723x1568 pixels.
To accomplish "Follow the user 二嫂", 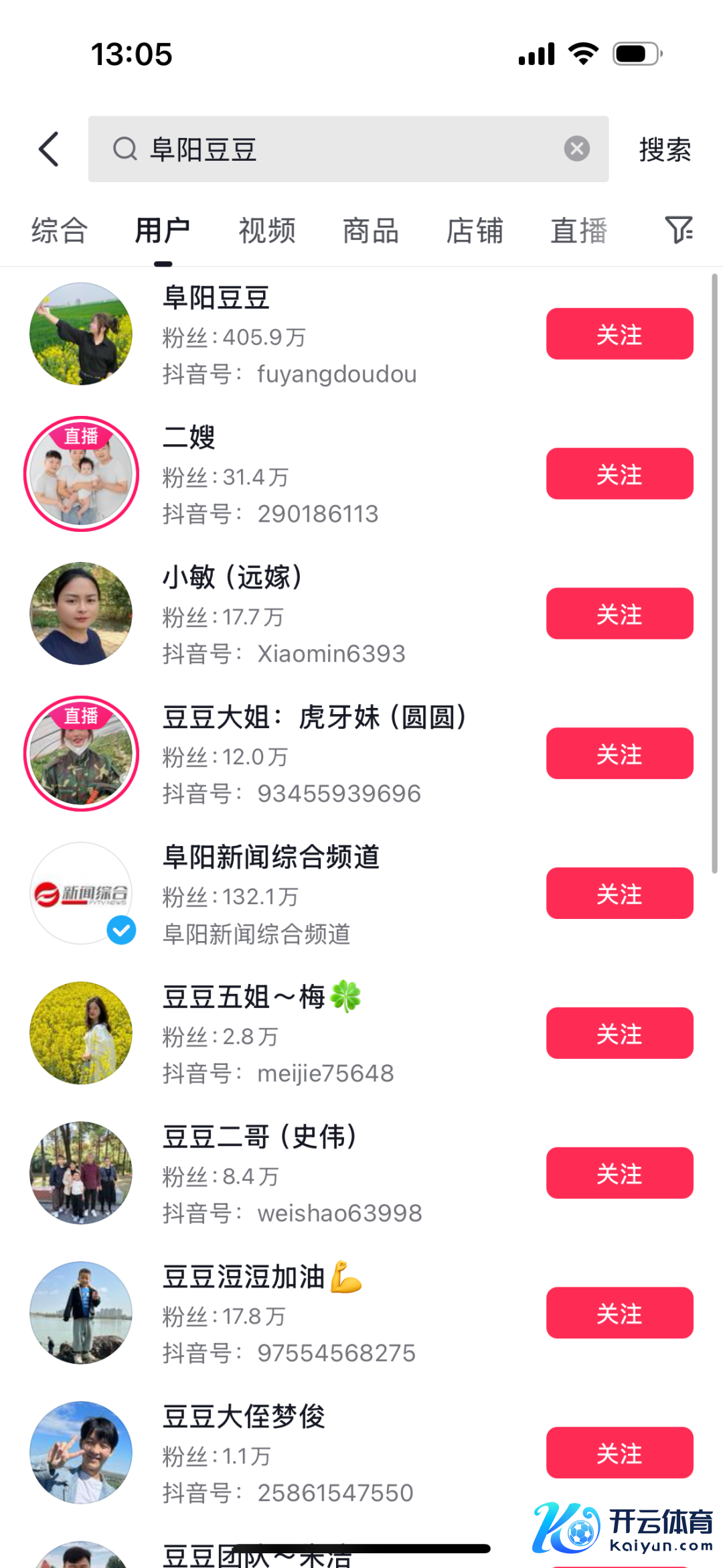I will [x=619, y=474].
